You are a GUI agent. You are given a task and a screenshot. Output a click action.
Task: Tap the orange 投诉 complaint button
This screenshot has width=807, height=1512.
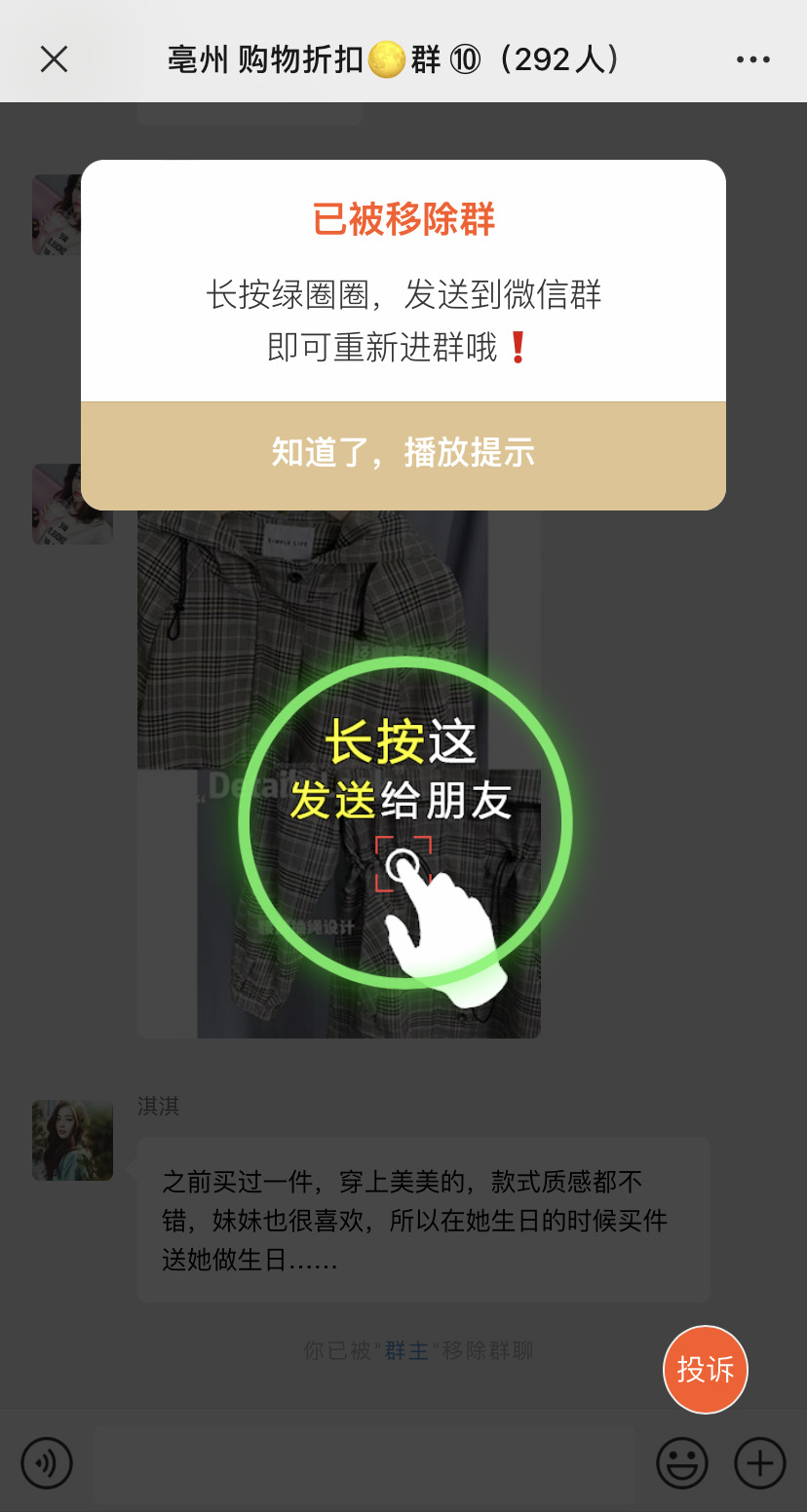pyautogui.click(x=705, y=1369)
